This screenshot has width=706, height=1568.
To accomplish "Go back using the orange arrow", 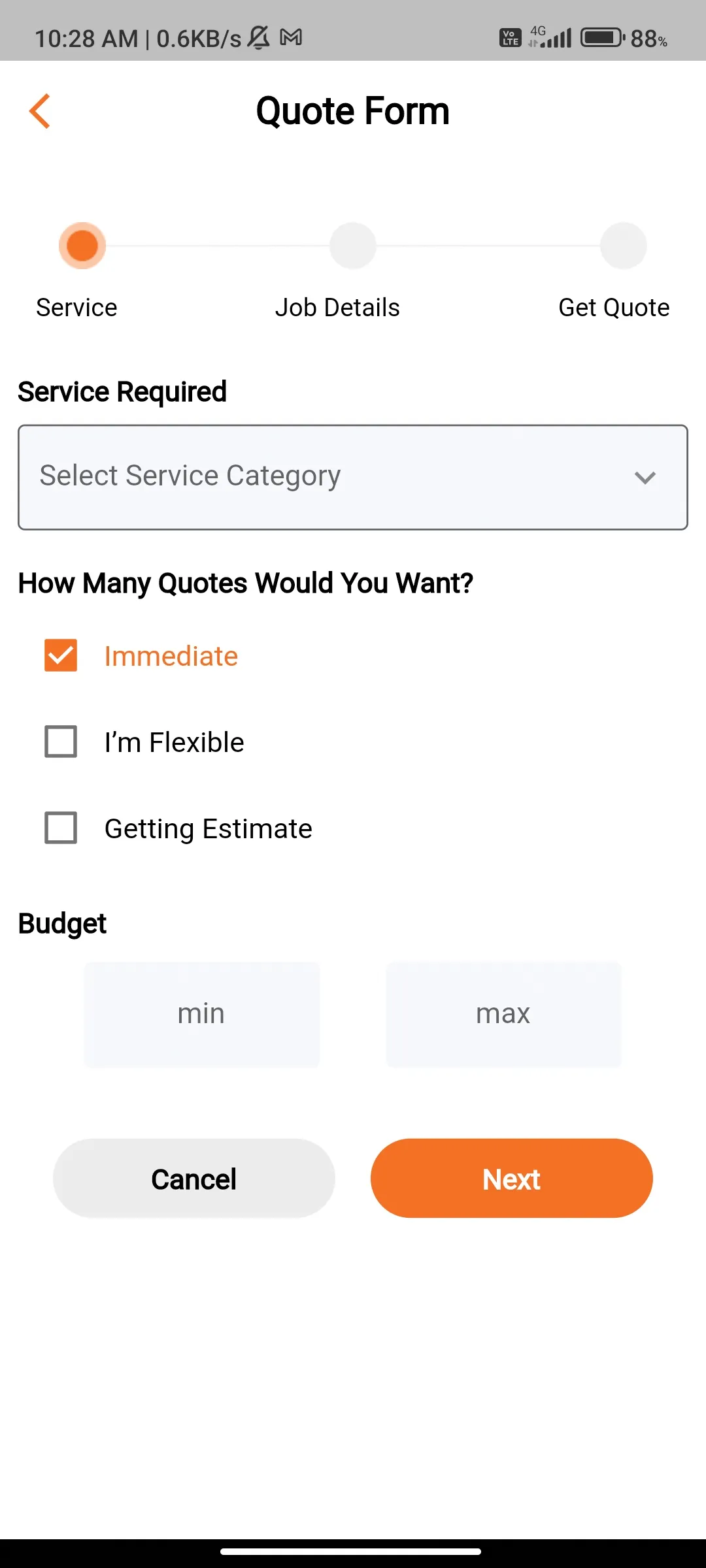I will pyautogui.click(x=40, y=111).
